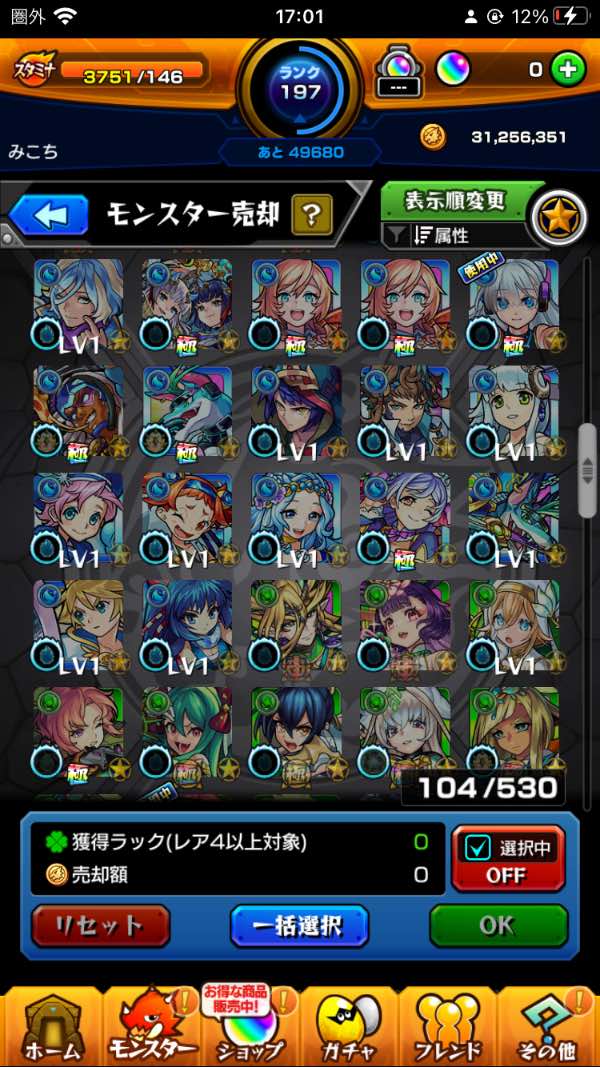Switch to the フレンド tab
This screenshot has height=1067, width=600.
click(x=448, y=1025)
